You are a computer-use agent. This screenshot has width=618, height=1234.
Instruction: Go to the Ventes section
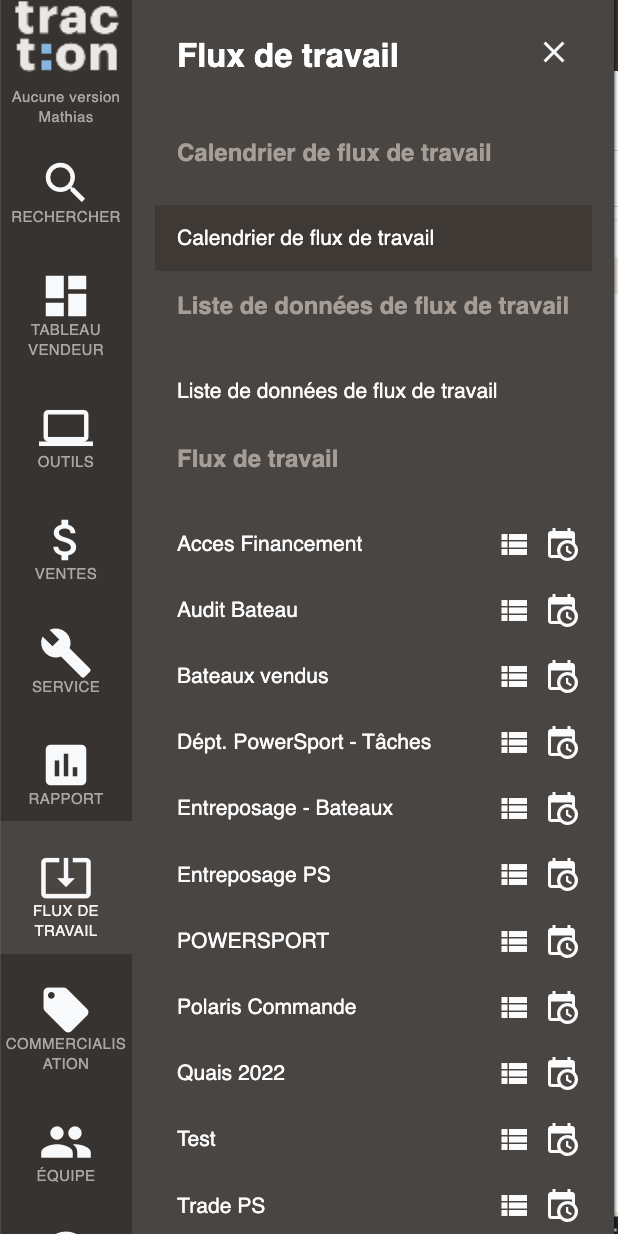click(66, 551)
